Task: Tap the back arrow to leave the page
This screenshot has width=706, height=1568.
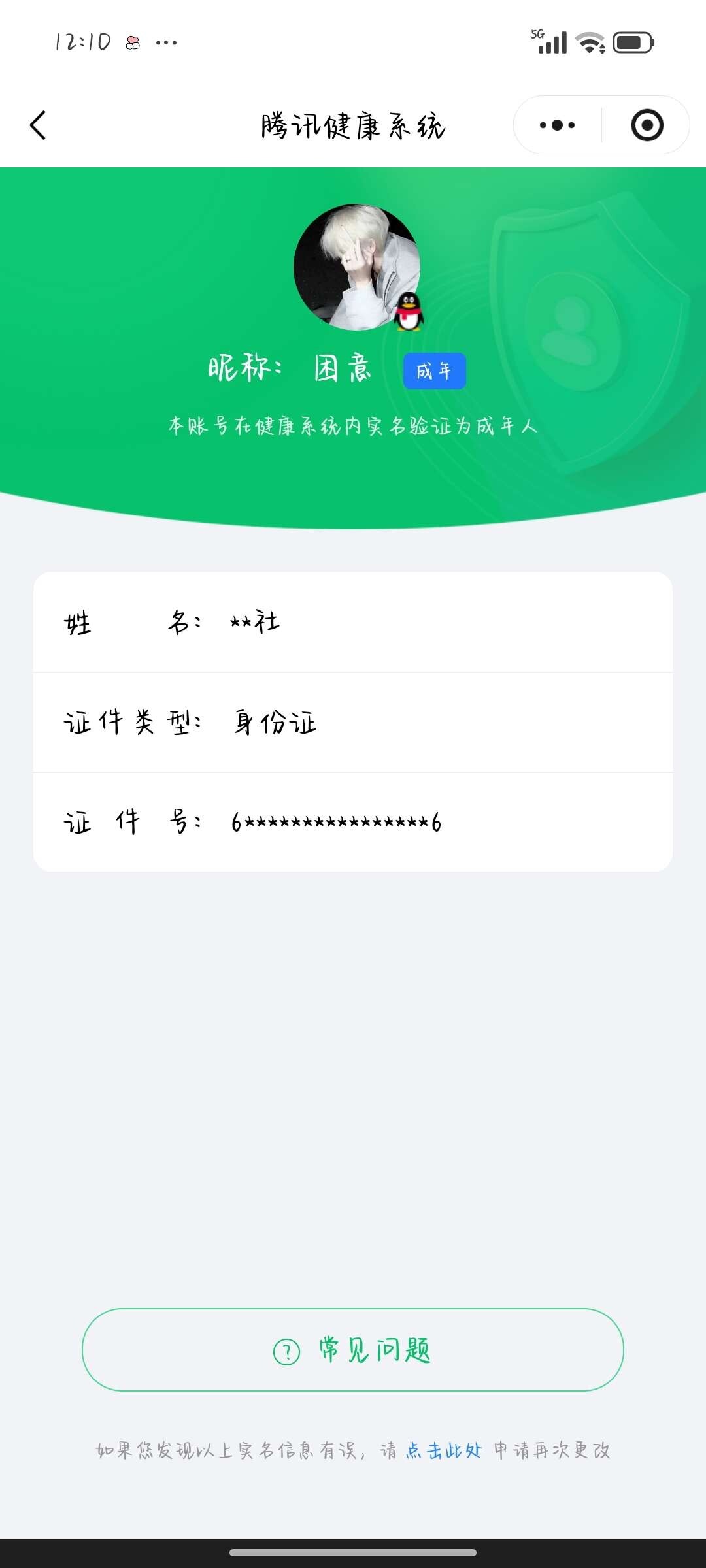Action: [x=38, y=125]
